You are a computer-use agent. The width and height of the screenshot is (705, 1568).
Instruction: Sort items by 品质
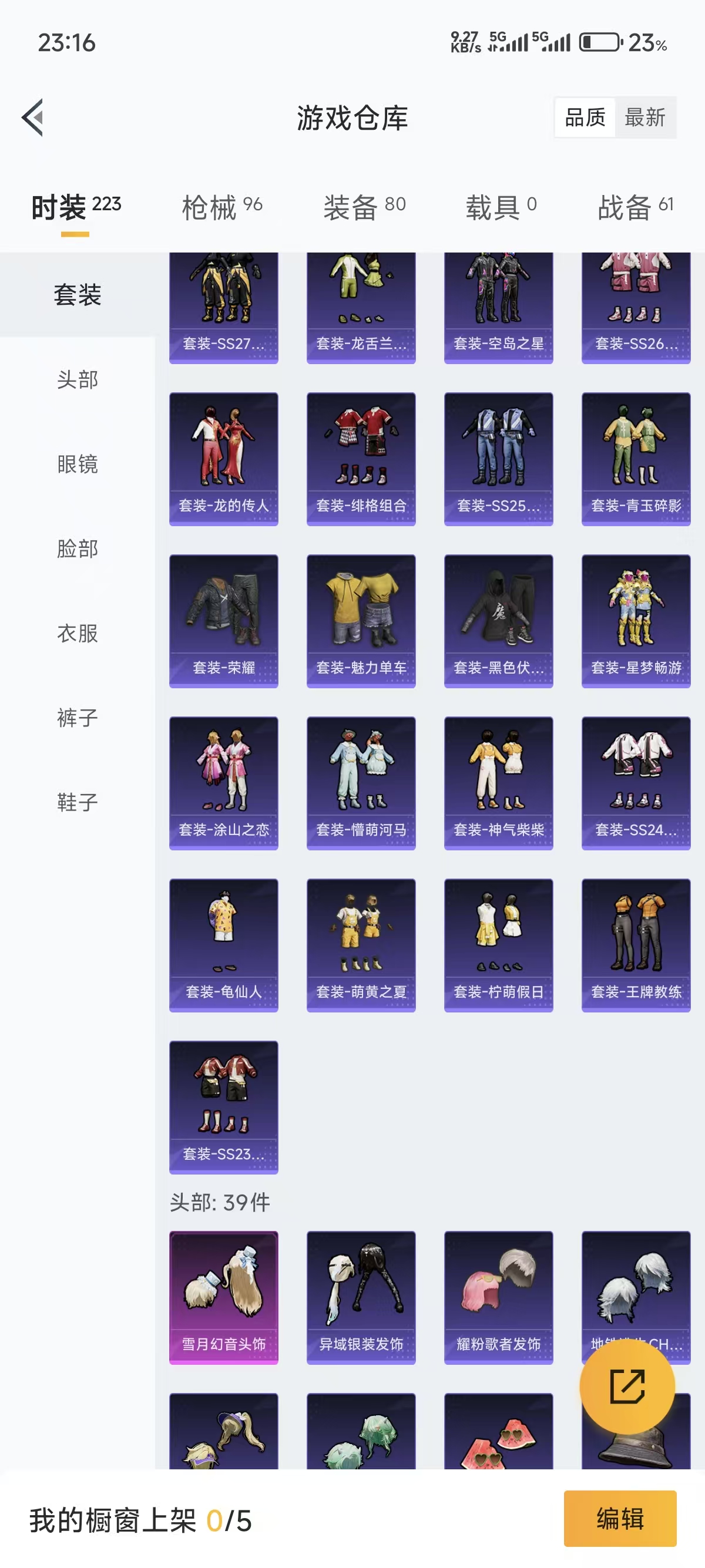(x=585, y=117)
